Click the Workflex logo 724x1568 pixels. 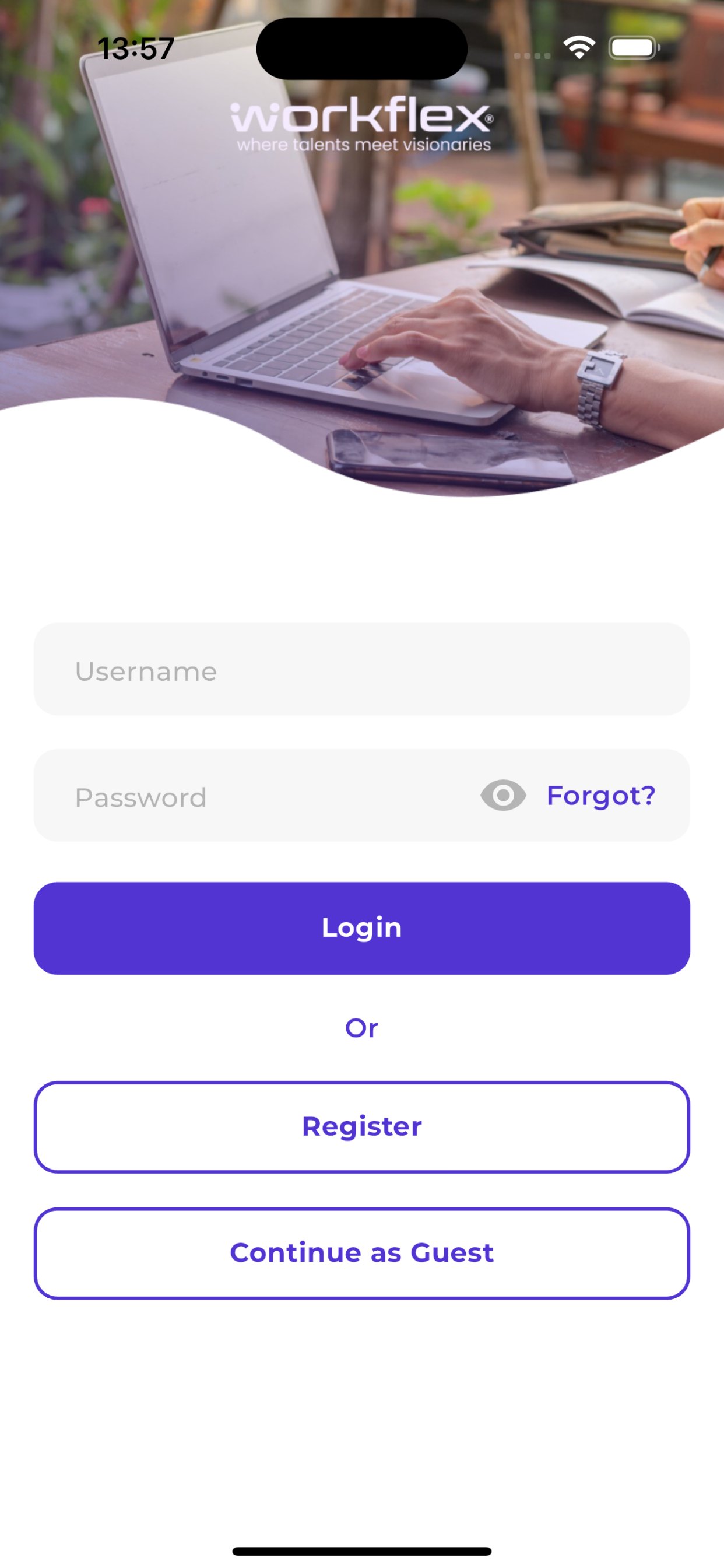361,118
